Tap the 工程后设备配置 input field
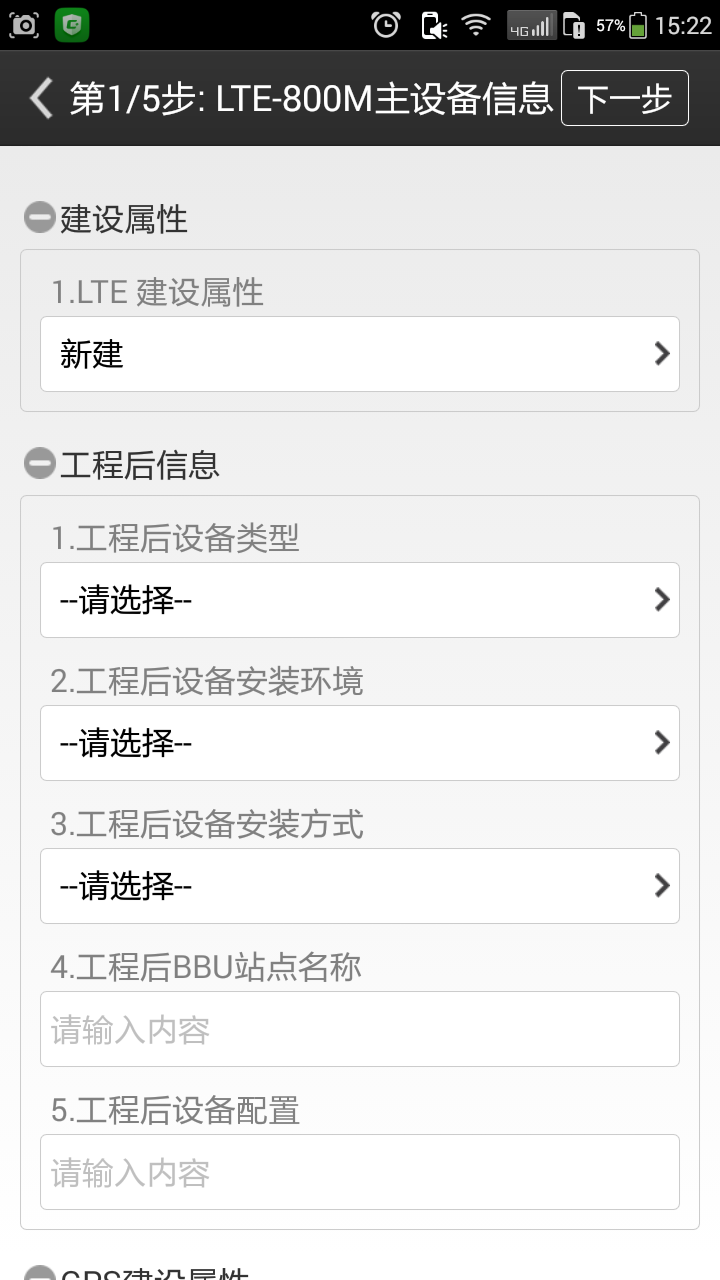 [x=360, y=1172]
